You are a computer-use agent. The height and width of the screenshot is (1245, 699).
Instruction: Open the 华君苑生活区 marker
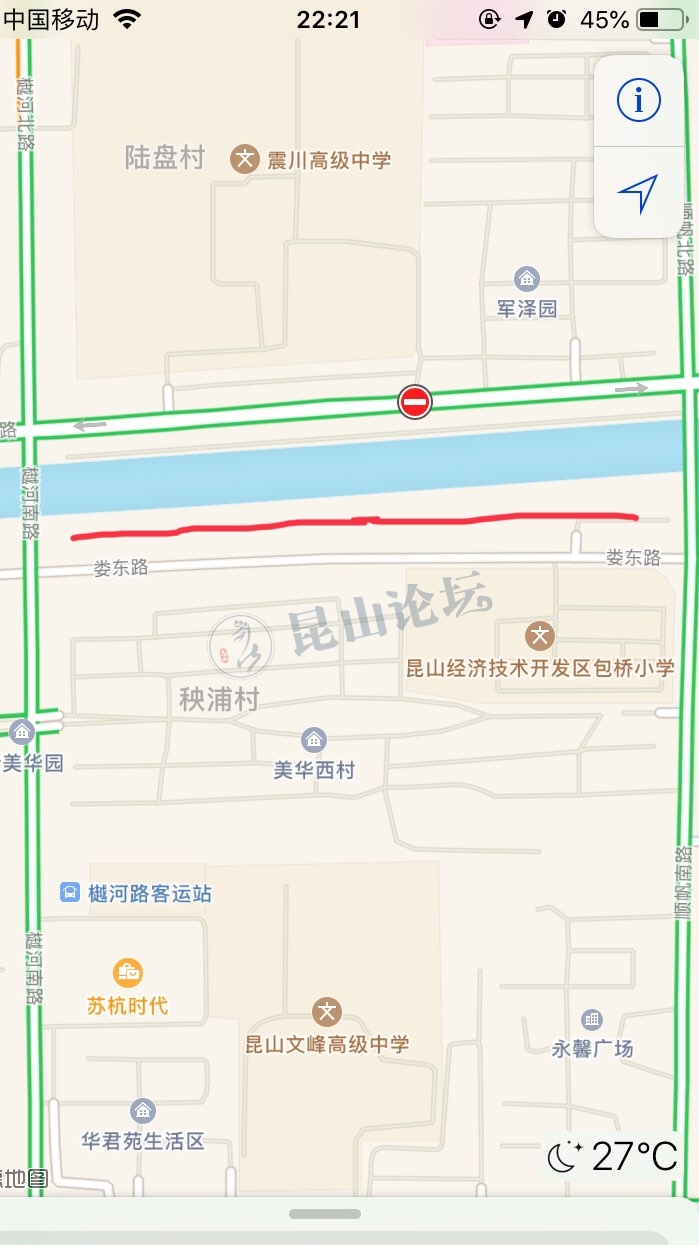[143, 1111]
